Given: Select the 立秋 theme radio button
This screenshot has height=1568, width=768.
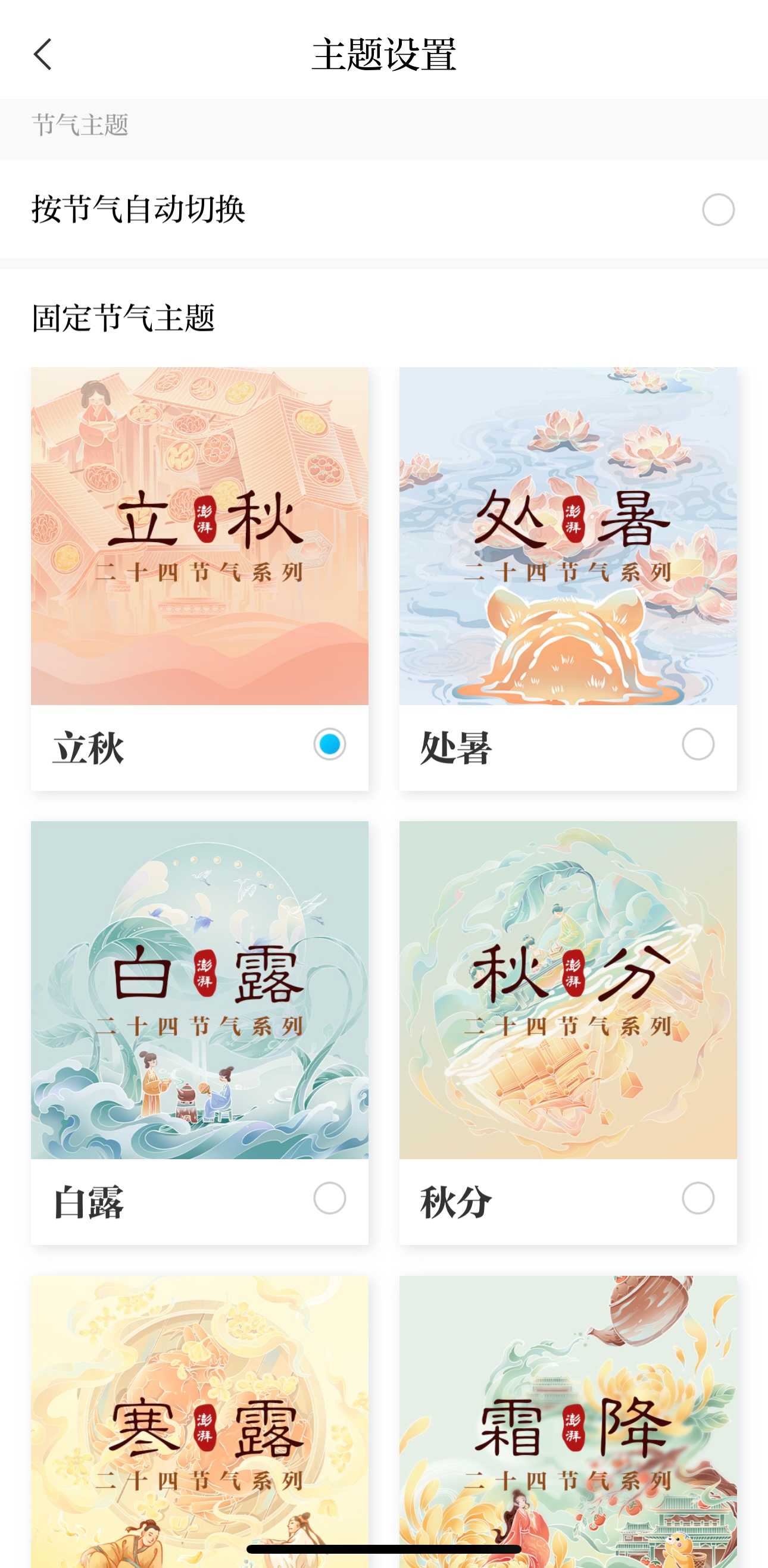Looking at the screenshot, I should tap(329, 744).
